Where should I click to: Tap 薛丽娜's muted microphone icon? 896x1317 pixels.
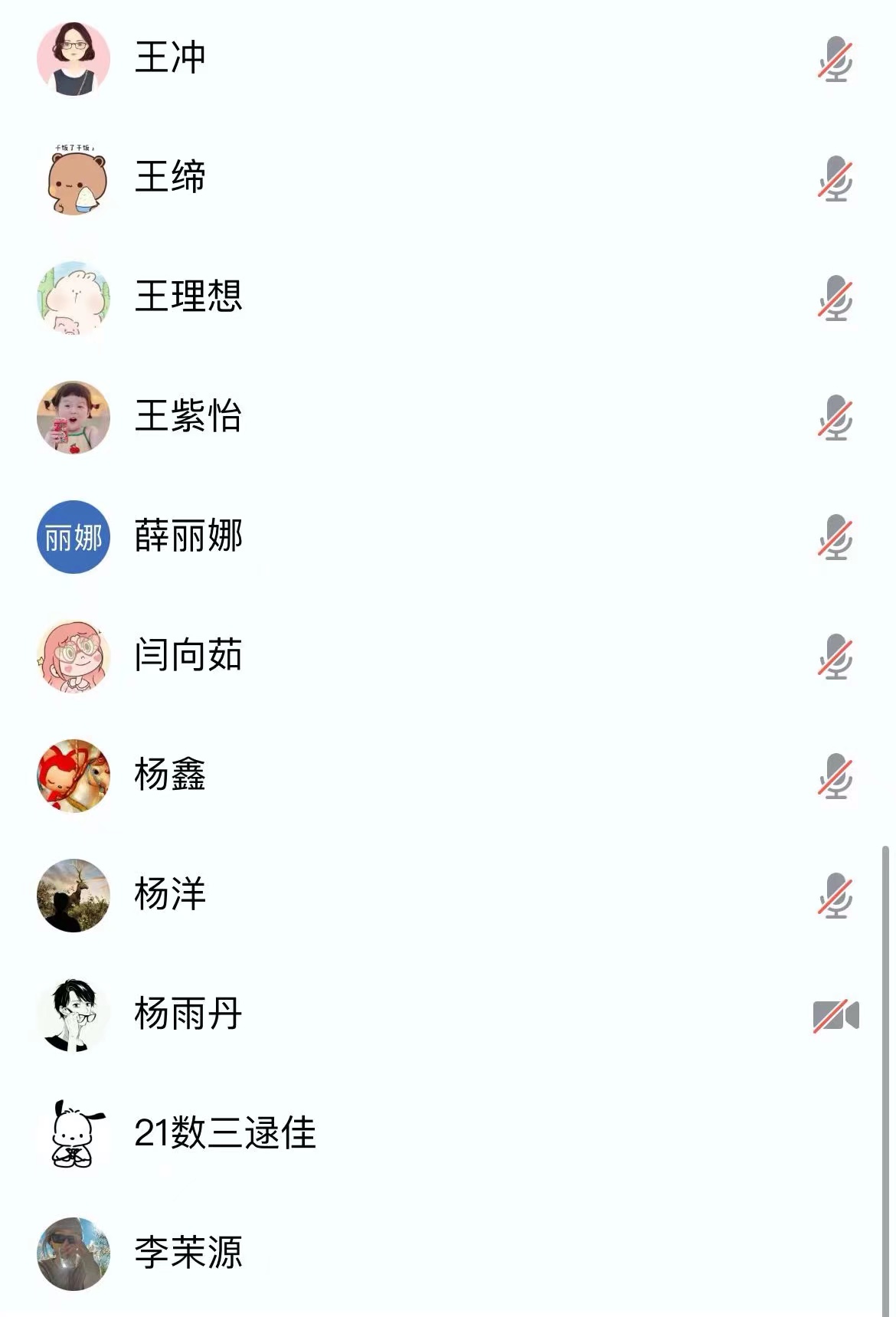coord(835,537)
